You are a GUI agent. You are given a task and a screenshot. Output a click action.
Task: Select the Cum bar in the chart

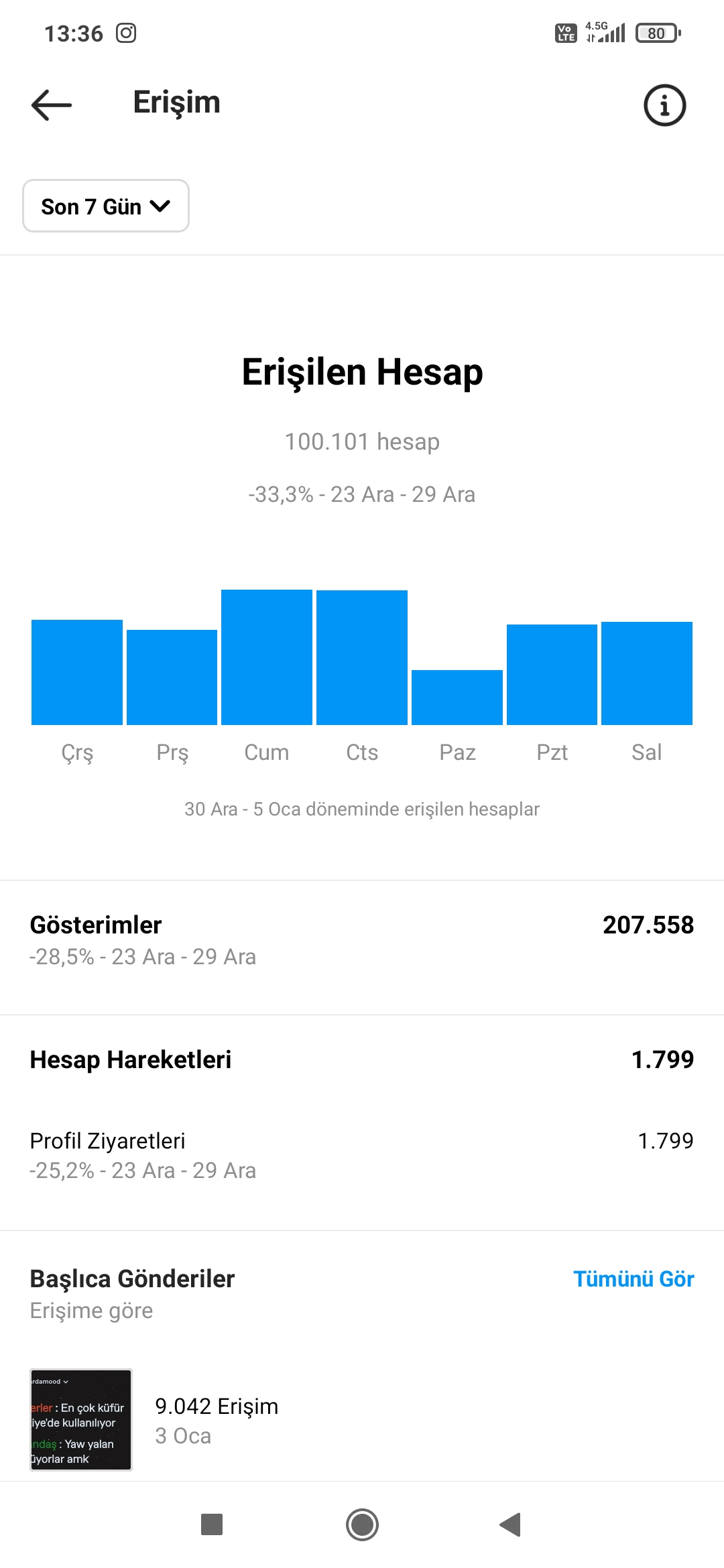tap(267, 657)
